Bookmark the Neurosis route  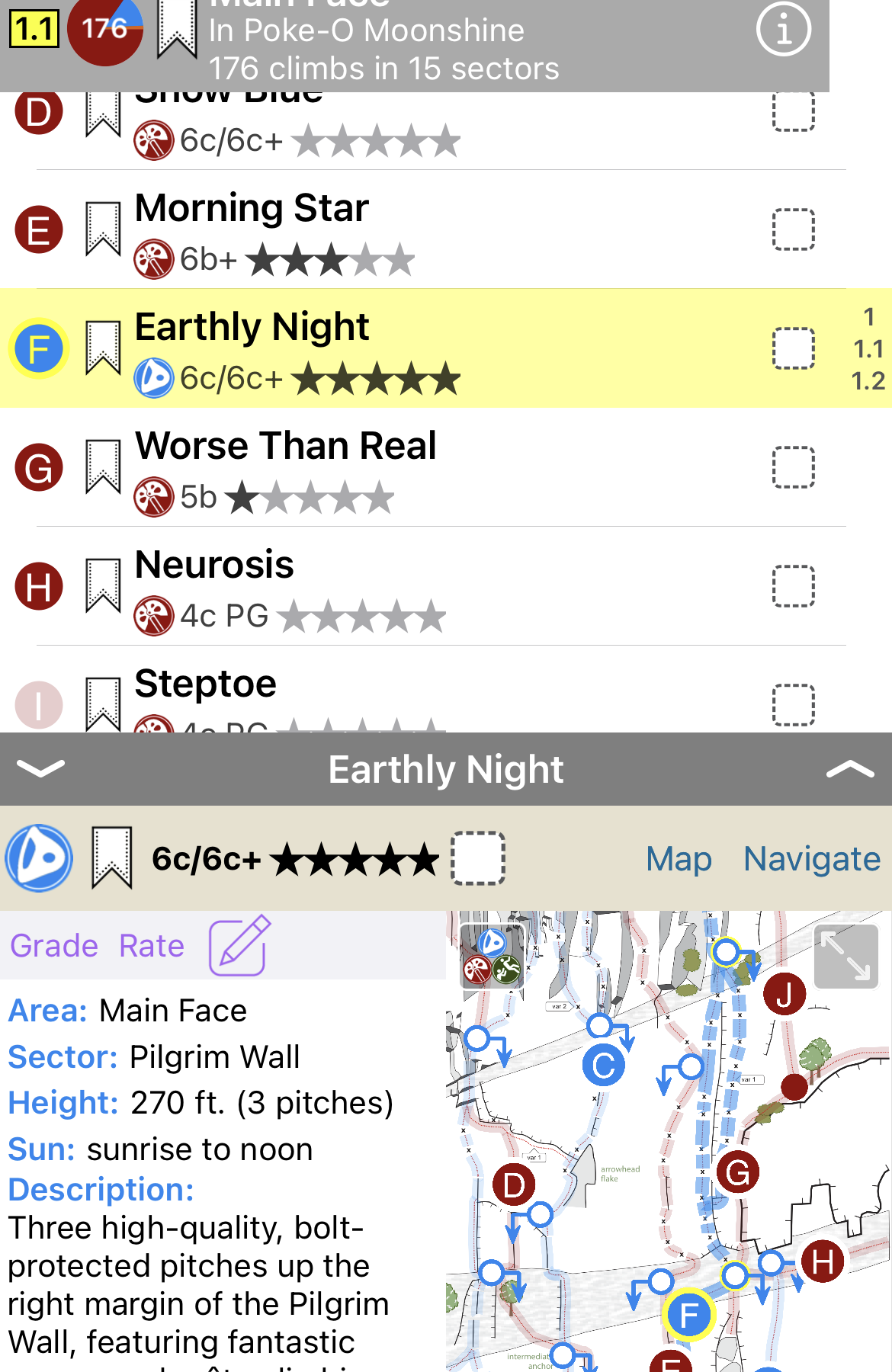[x=103, y=585]
